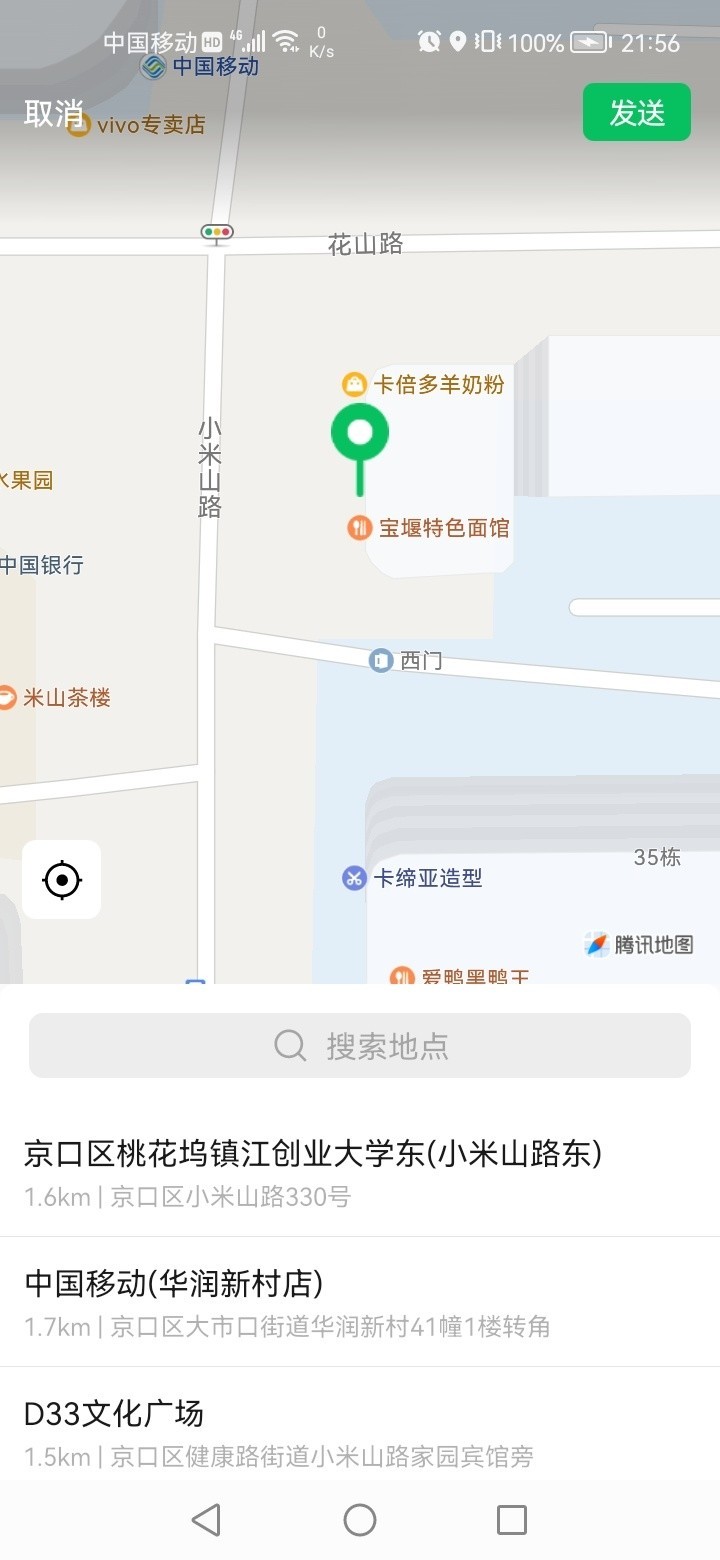Open the 搜索地点 search box
Image resolution: width=720 pixels, height=1560 pixels.
(x=360, y=1046)
